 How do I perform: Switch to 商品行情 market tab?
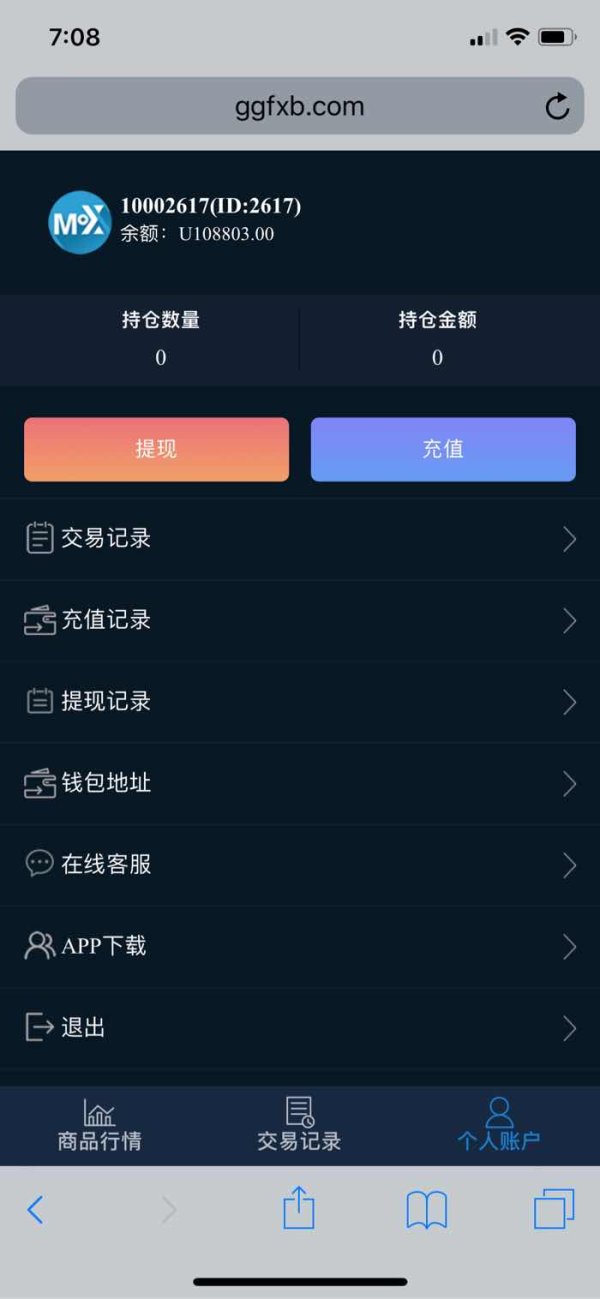[x=99, y=1125]
